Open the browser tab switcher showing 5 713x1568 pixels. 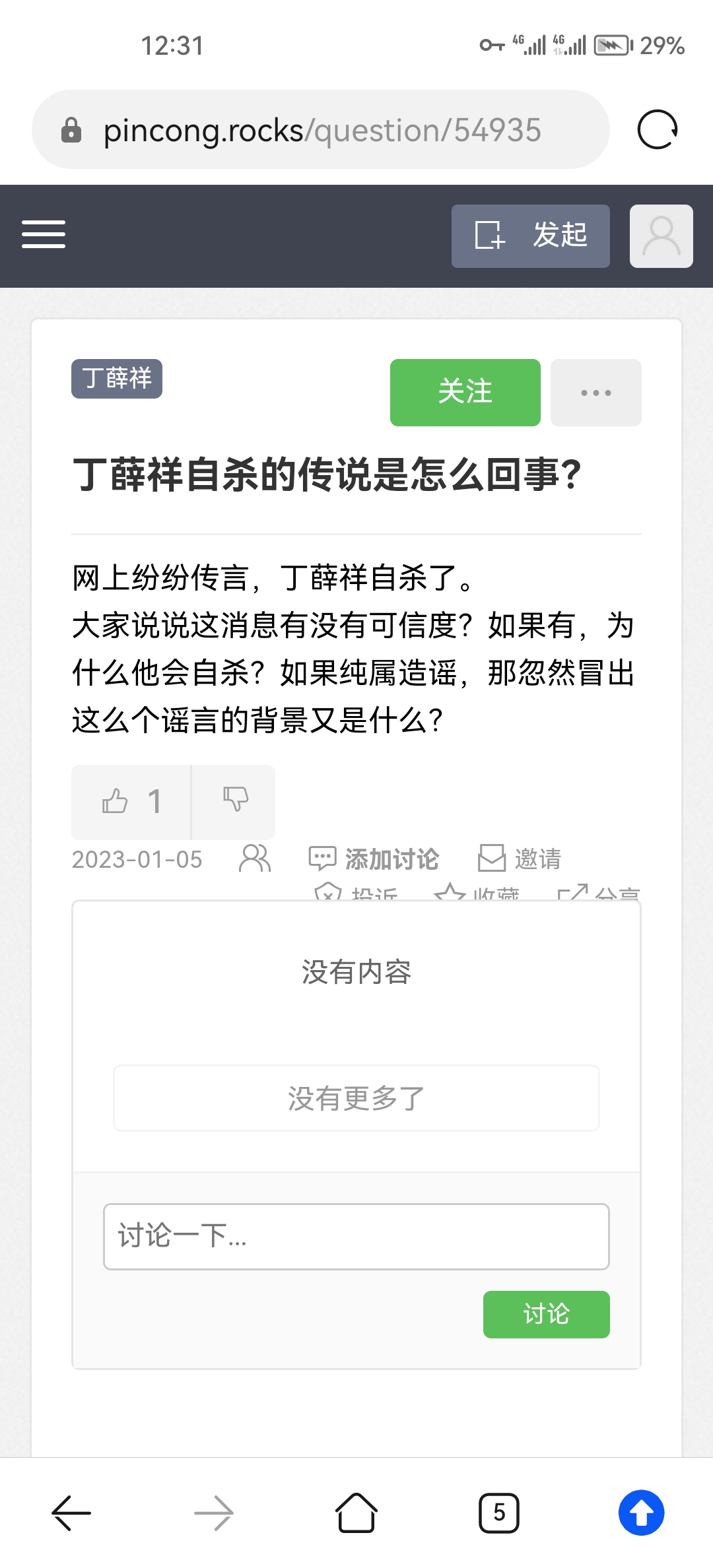pos(499,1513)
